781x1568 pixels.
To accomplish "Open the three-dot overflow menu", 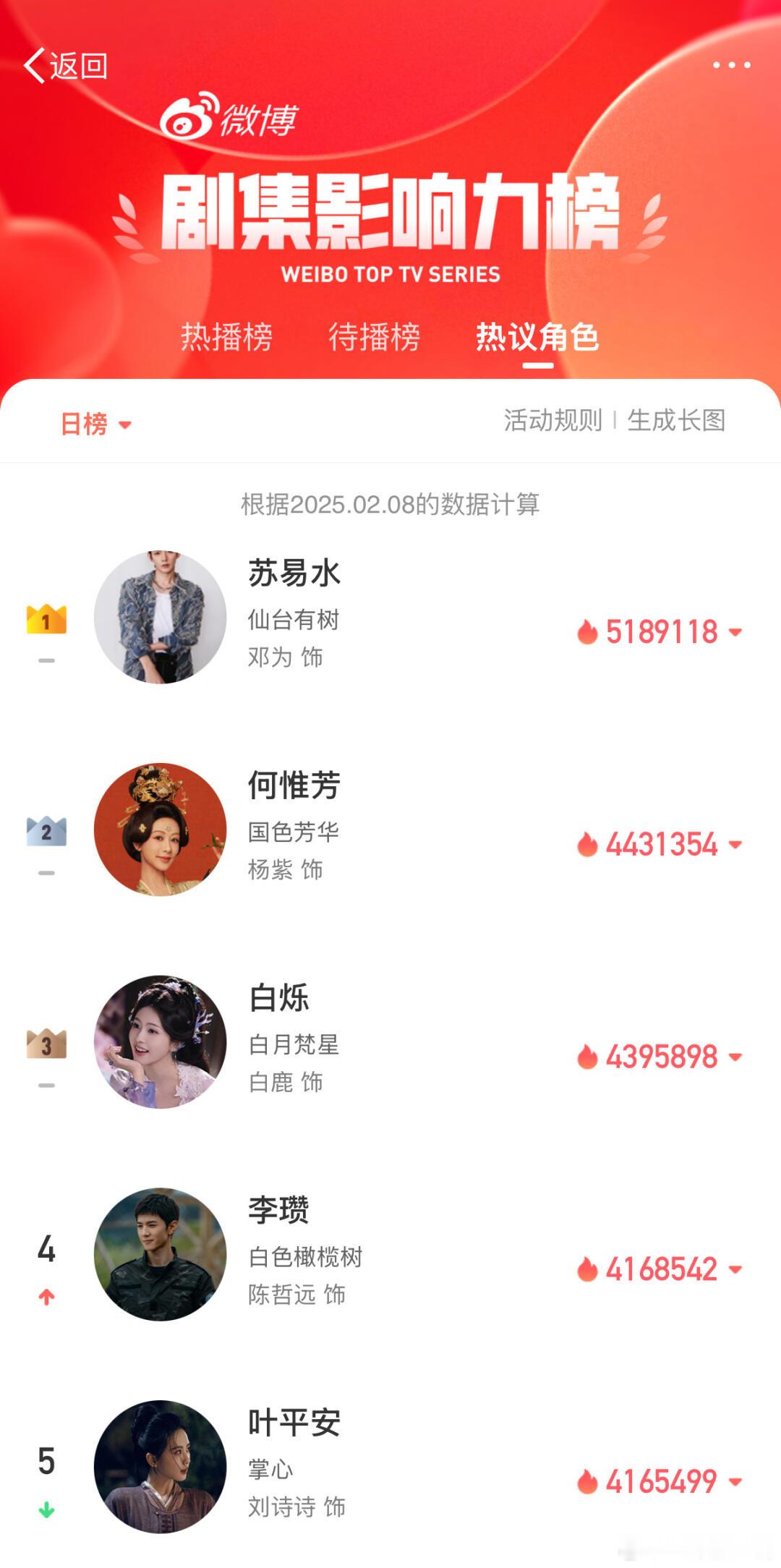I will pyautogui.click(x=731, y=65).
